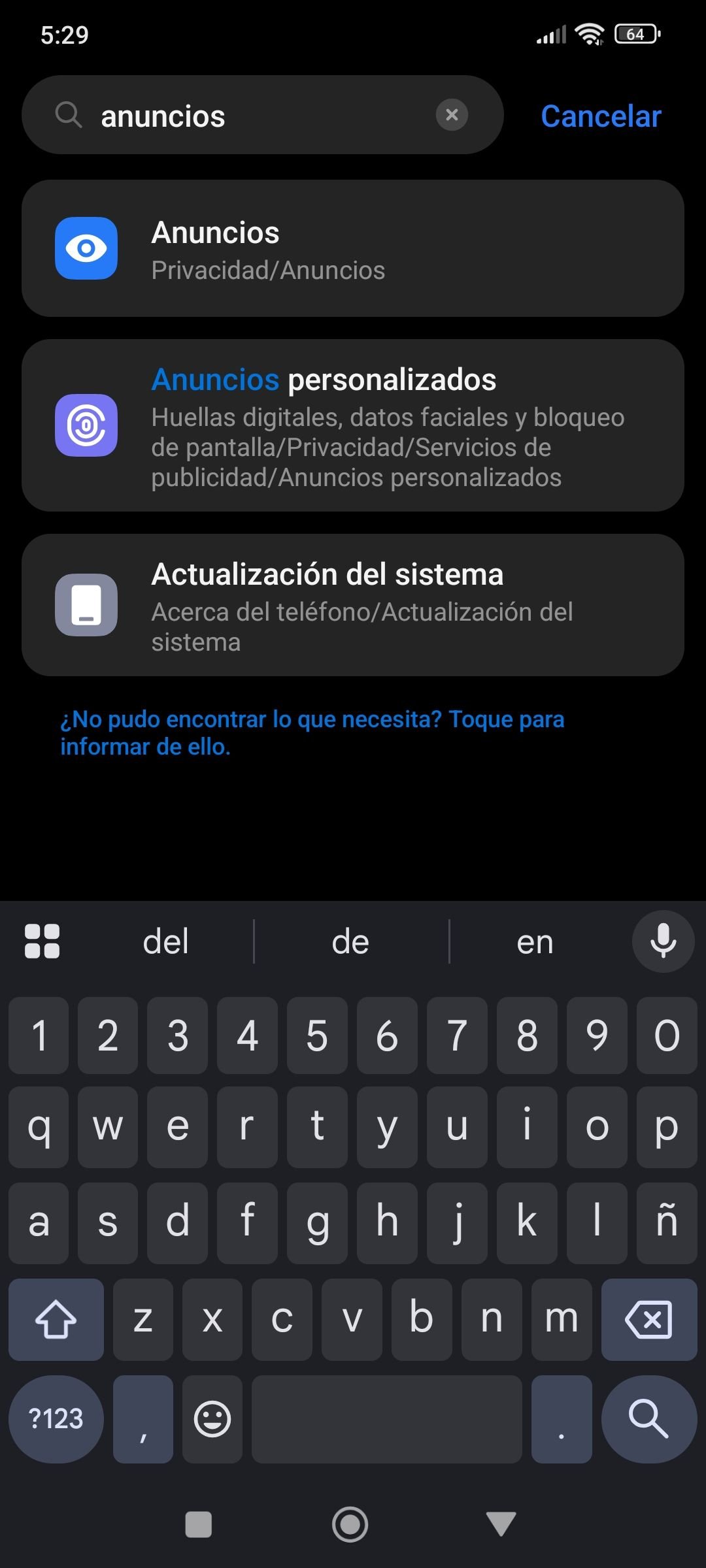Choose the "del" keyboard suggestion
The width and height of the screenshot is (706, 1568).
[166, 941]
